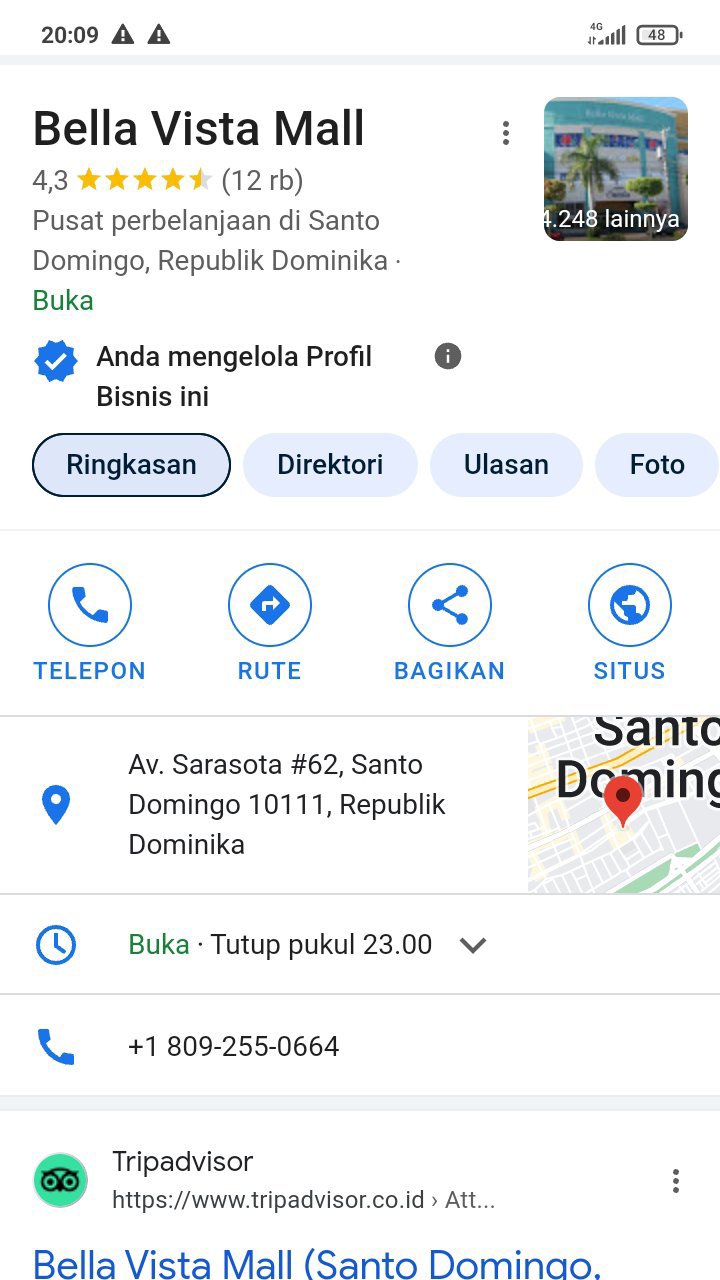Expand the opening hours chevron
Screen dimensions: 720x1280
[473, 945]
